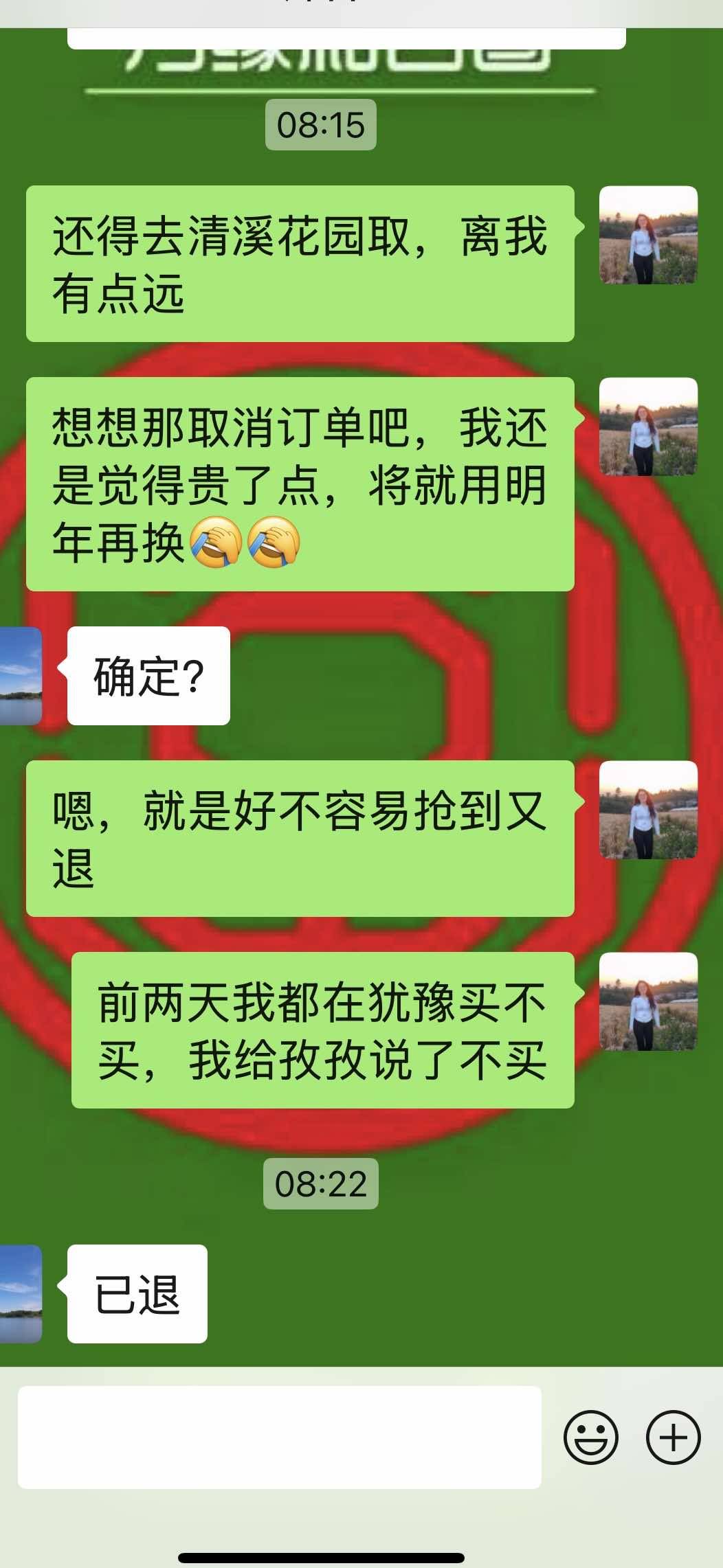Open the emoji picker
Screen dimensions: 723x1568
click(x=590, y=1437)
